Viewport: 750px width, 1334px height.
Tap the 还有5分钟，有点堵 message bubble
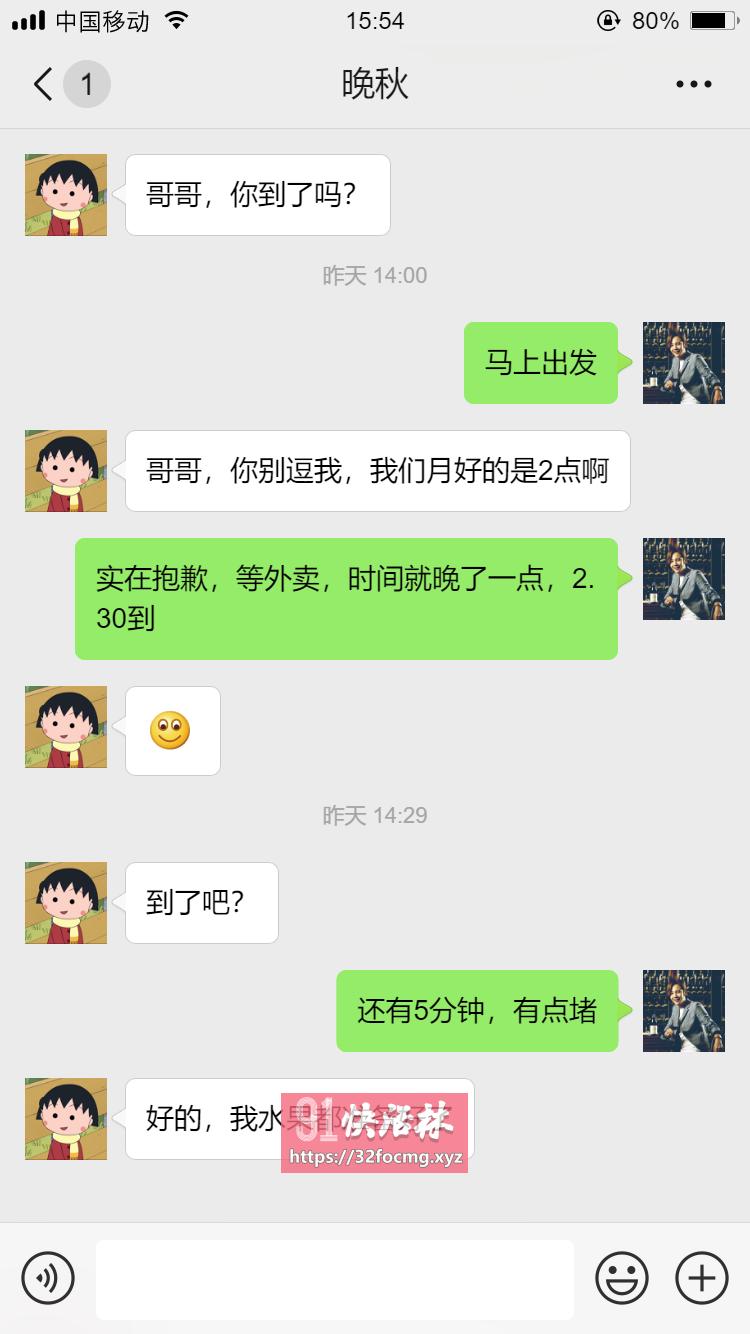(x=478, y=1011)
